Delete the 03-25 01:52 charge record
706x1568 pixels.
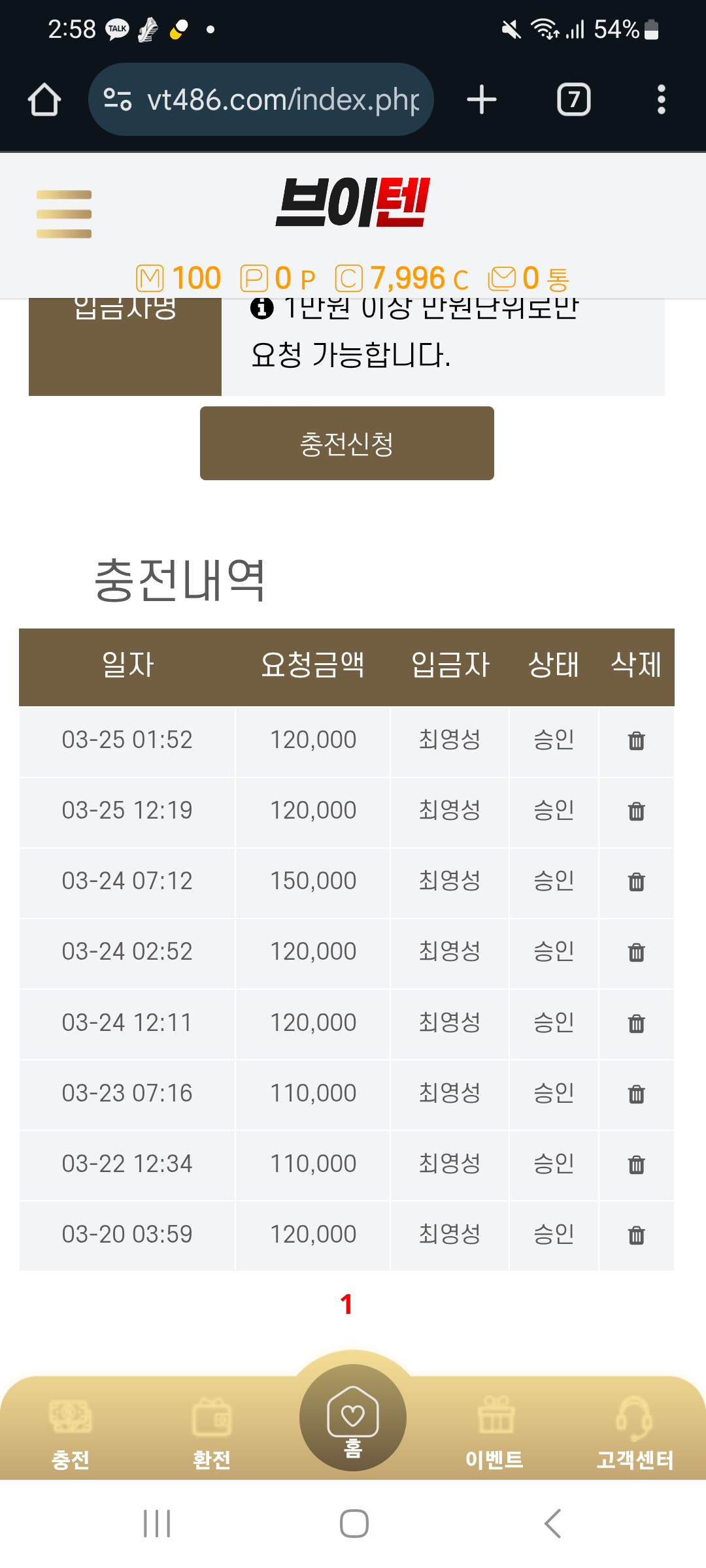636,741
